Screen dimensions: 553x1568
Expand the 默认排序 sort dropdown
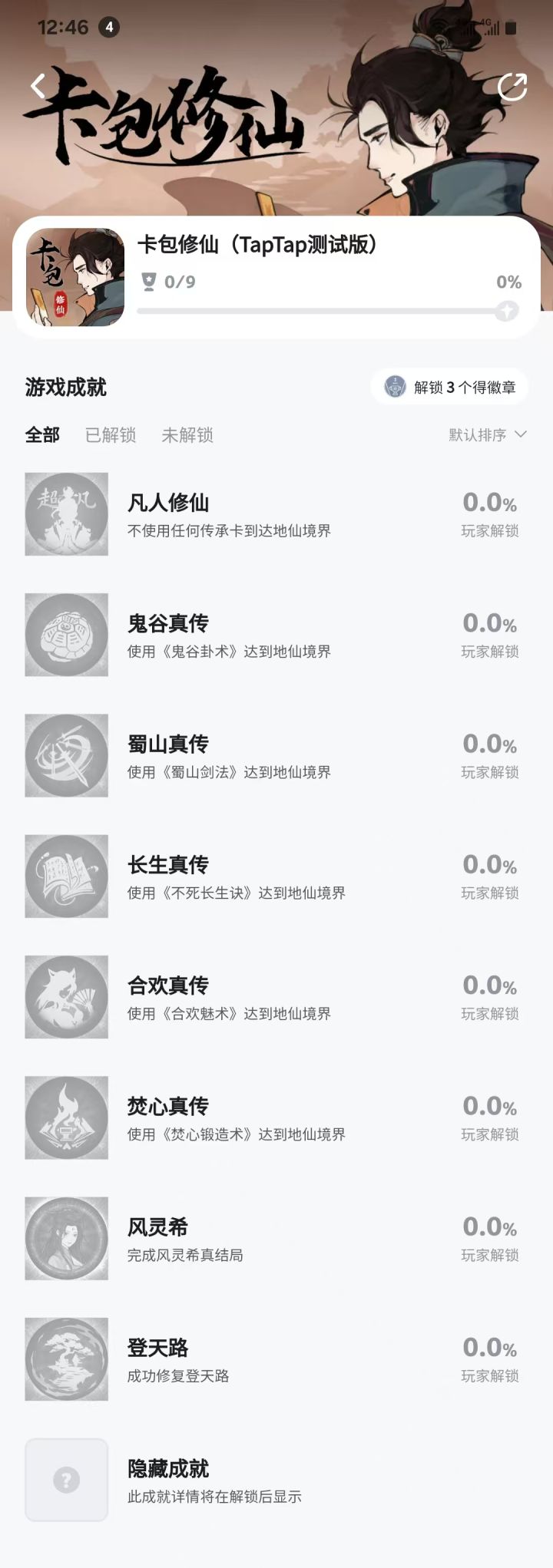click(488, 435)
